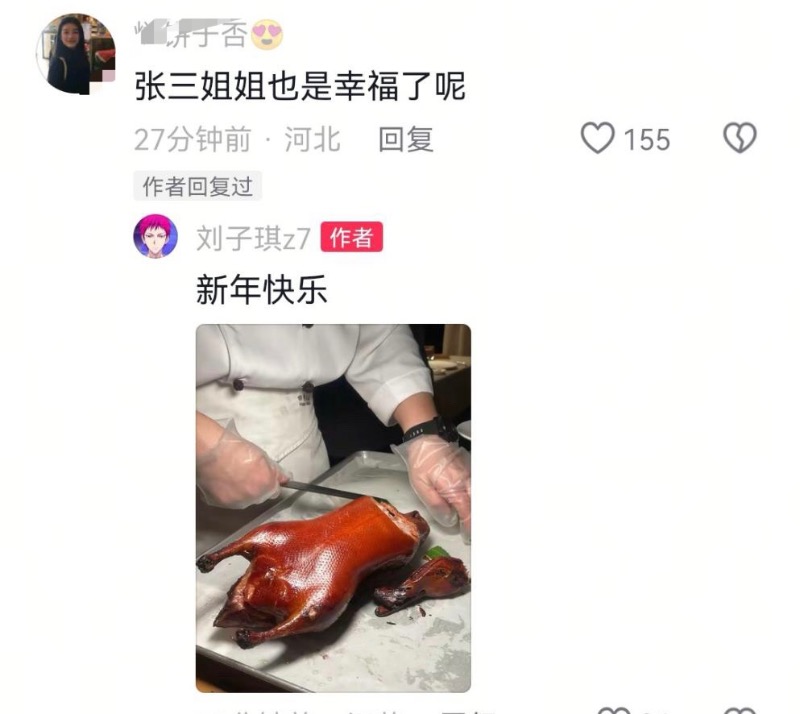
Task: Open author 刘子琪z7's username
Action: pyautogui.click(x=253, y=238)
